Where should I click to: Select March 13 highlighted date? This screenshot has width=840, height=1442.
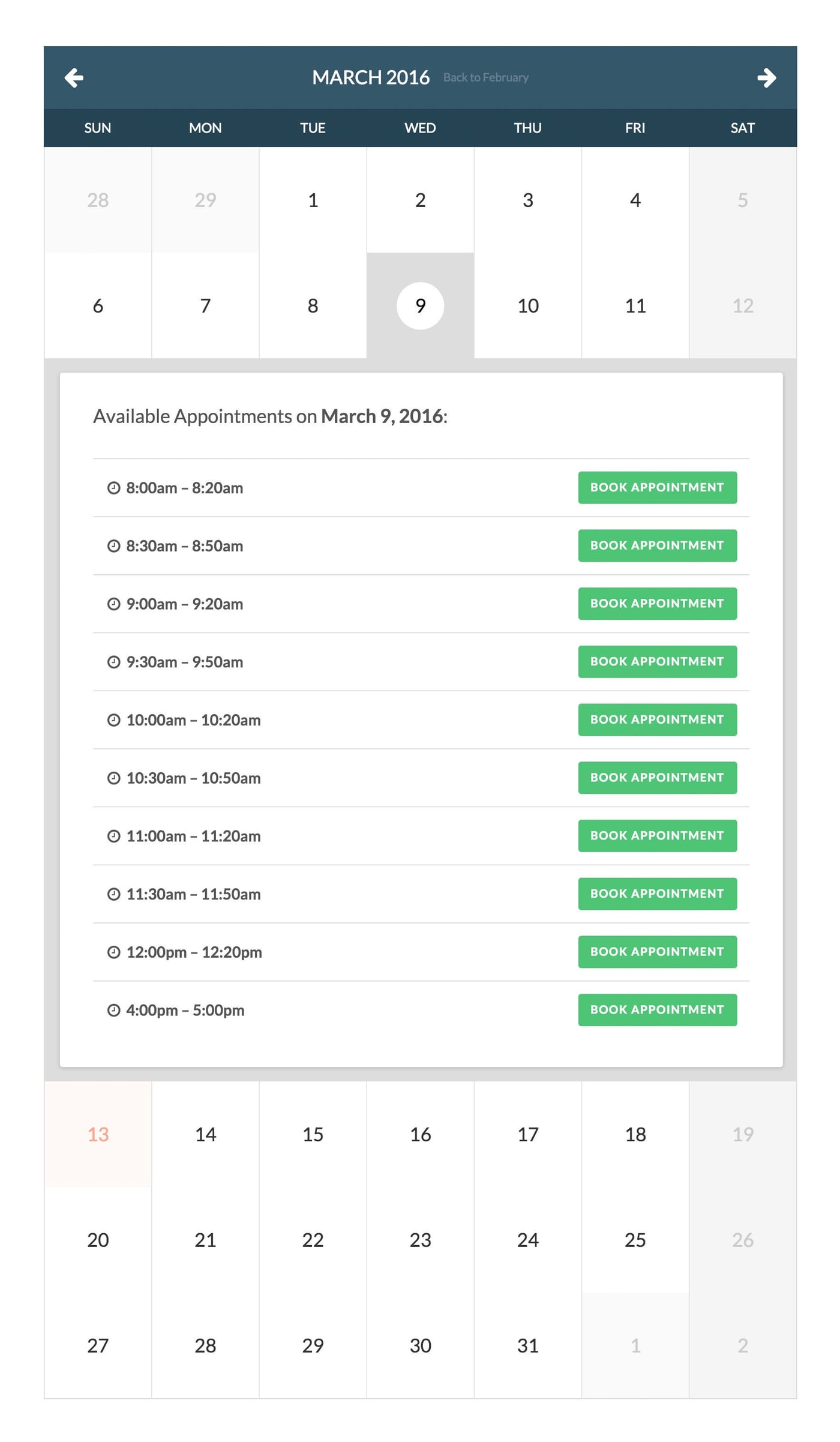(97, 1133)
